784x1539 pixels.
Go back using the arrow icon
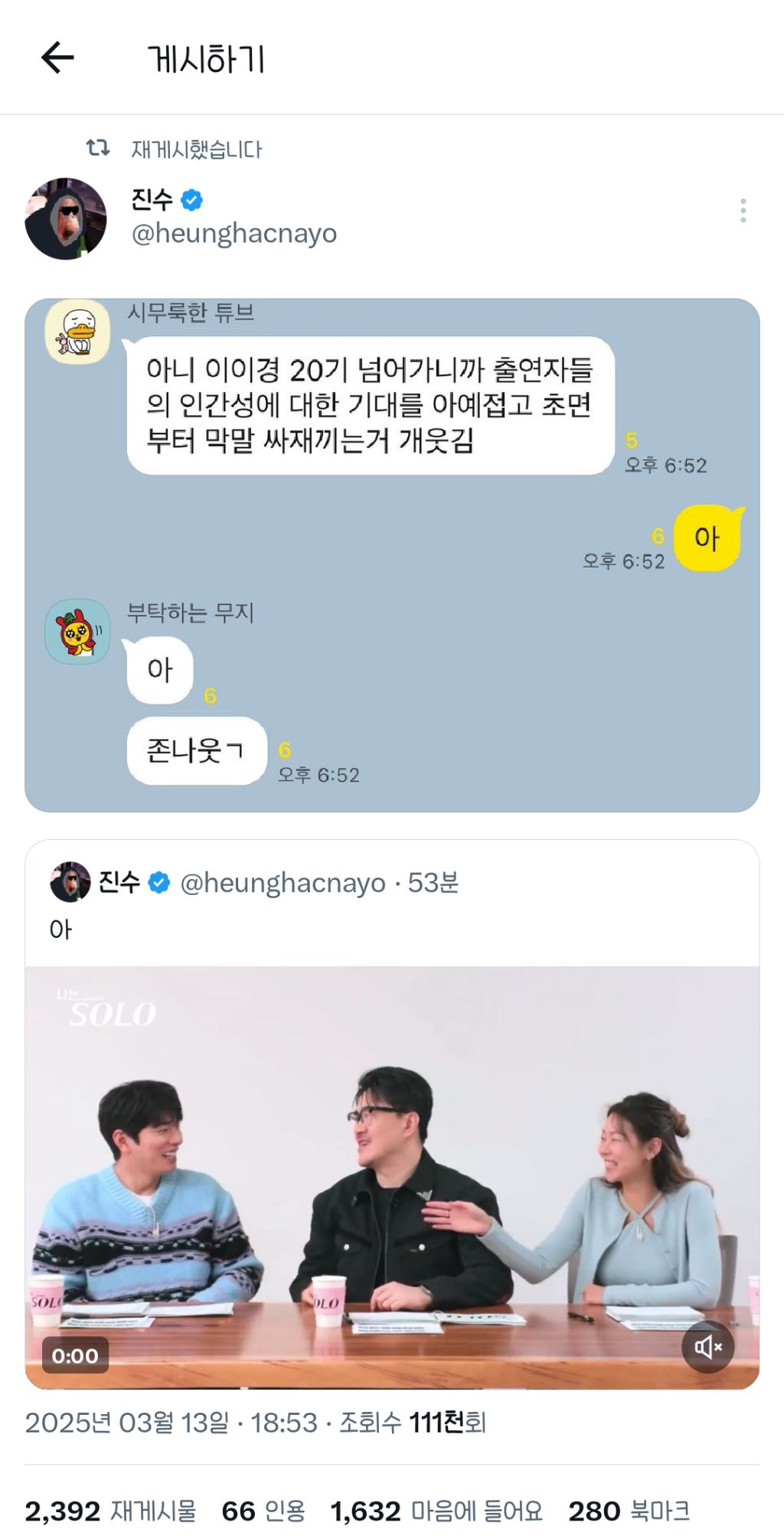[57, 57]
